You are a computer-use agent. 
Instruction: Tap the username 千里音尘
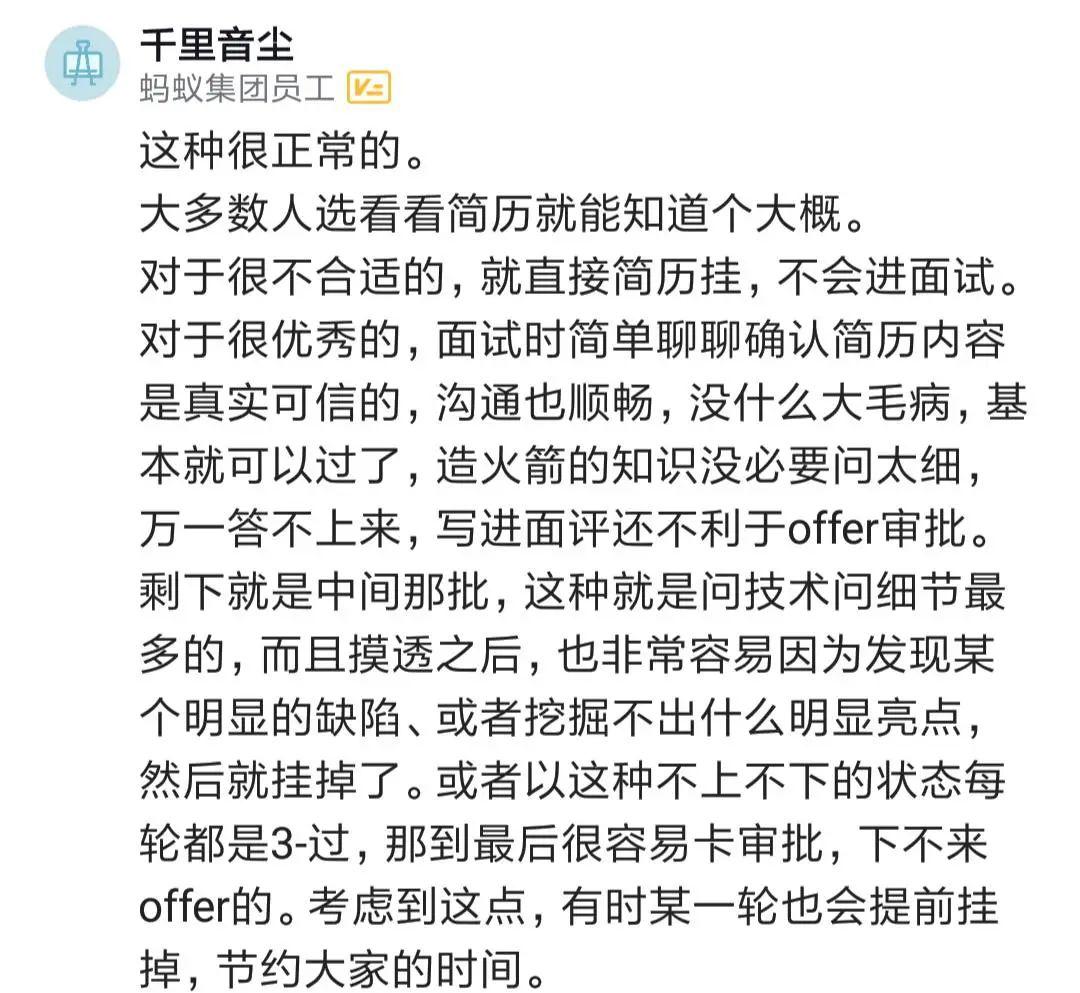pos(216,43)
